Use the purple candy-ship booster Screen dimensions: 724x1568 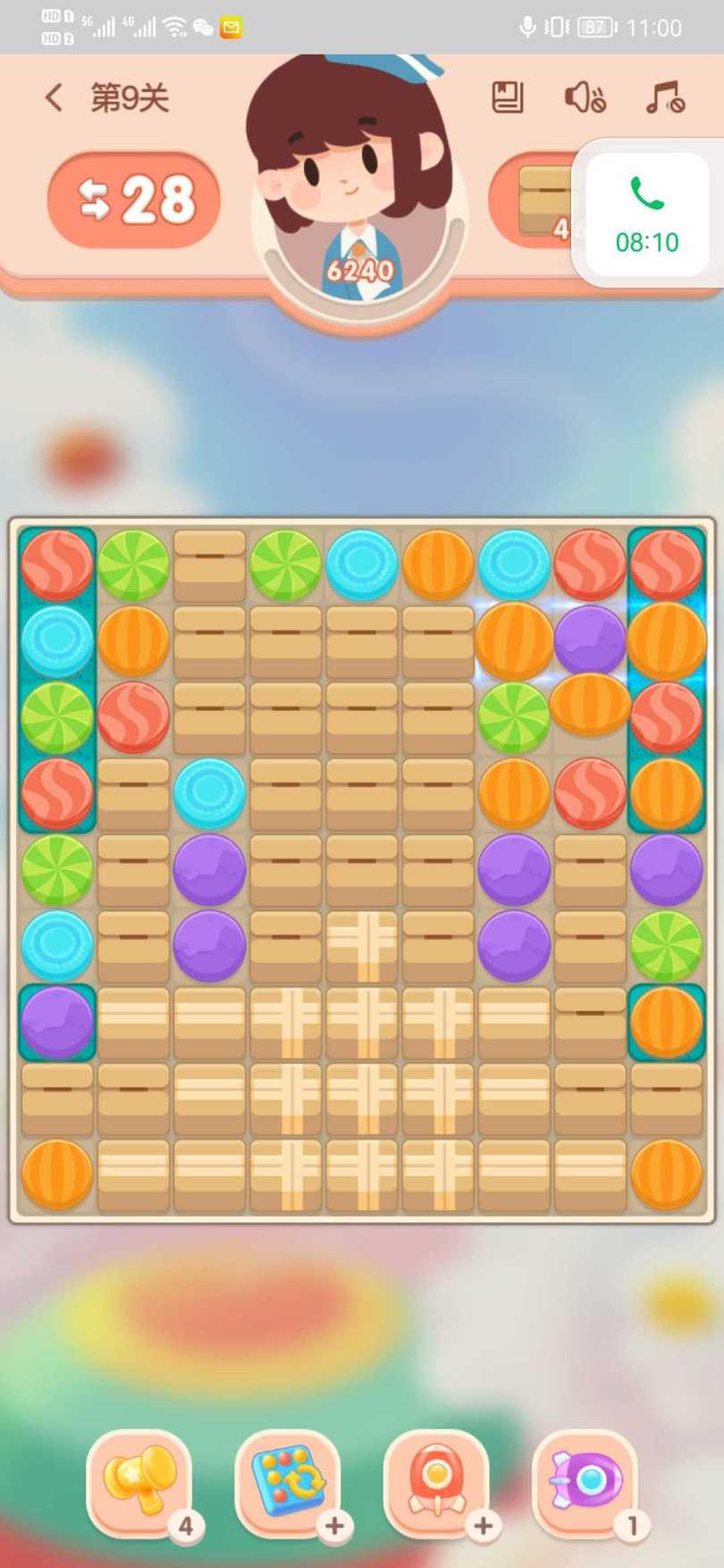tap(585, 1480)
